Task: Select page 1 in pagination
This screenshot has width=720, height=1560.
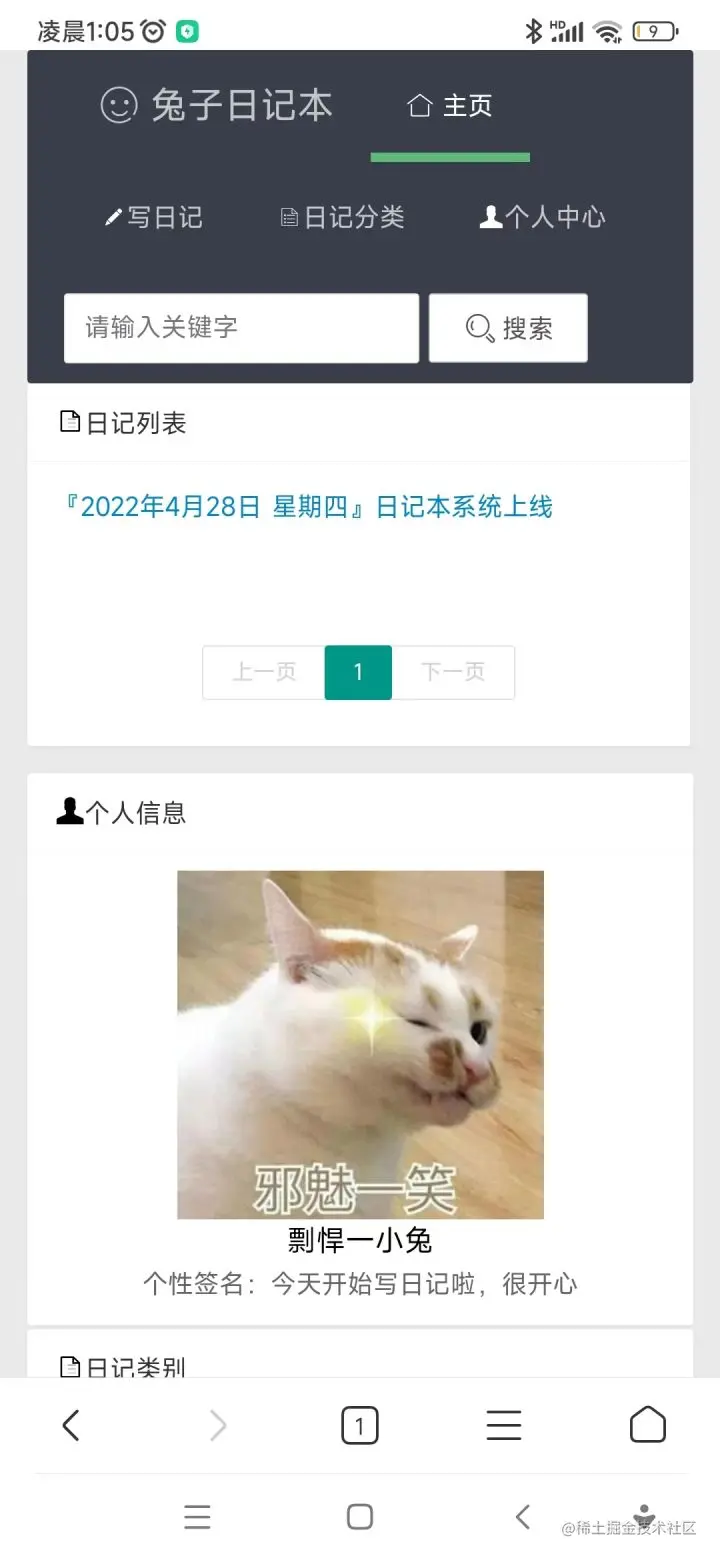Action: coord(358,672)
